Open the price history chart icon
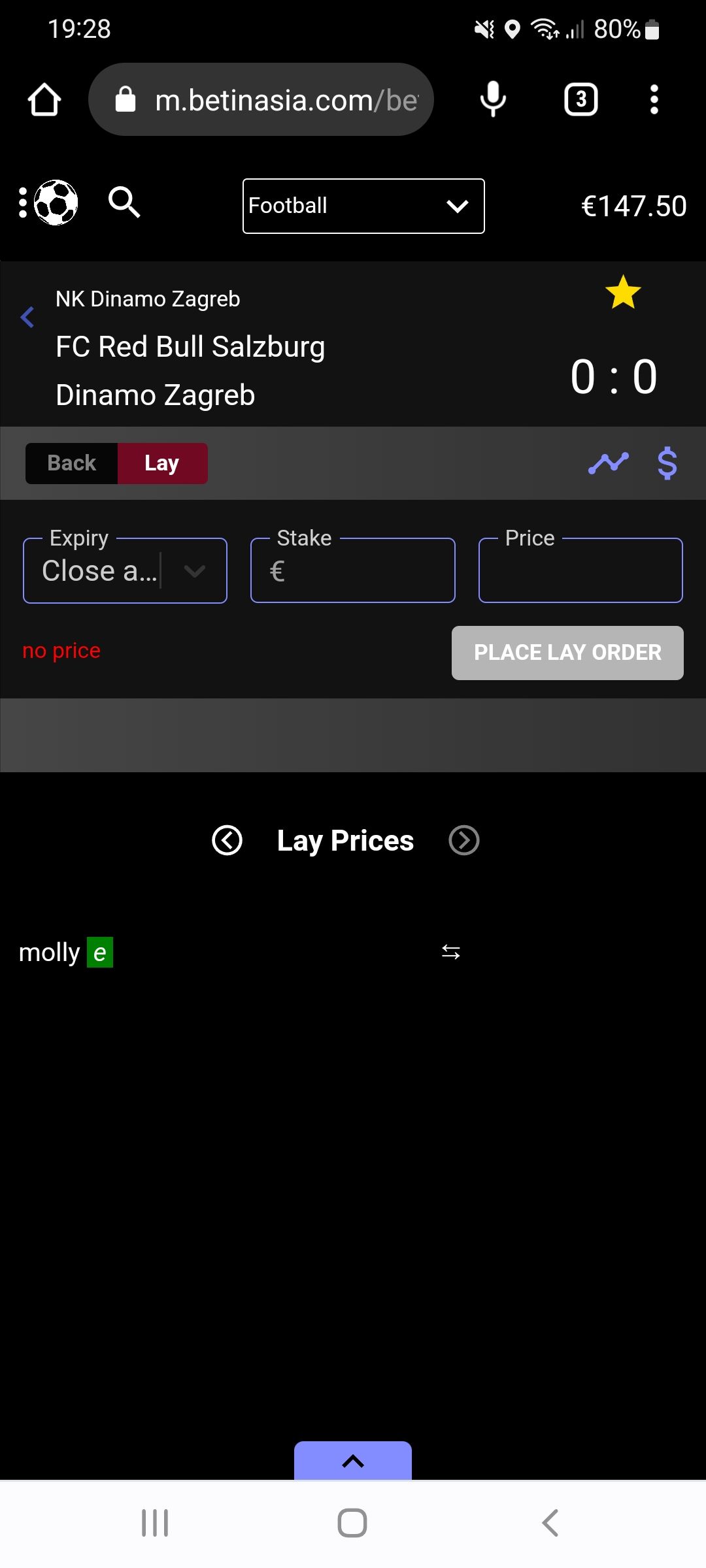The height and width of the screenshot is (1568, 706). click(608, 463)
